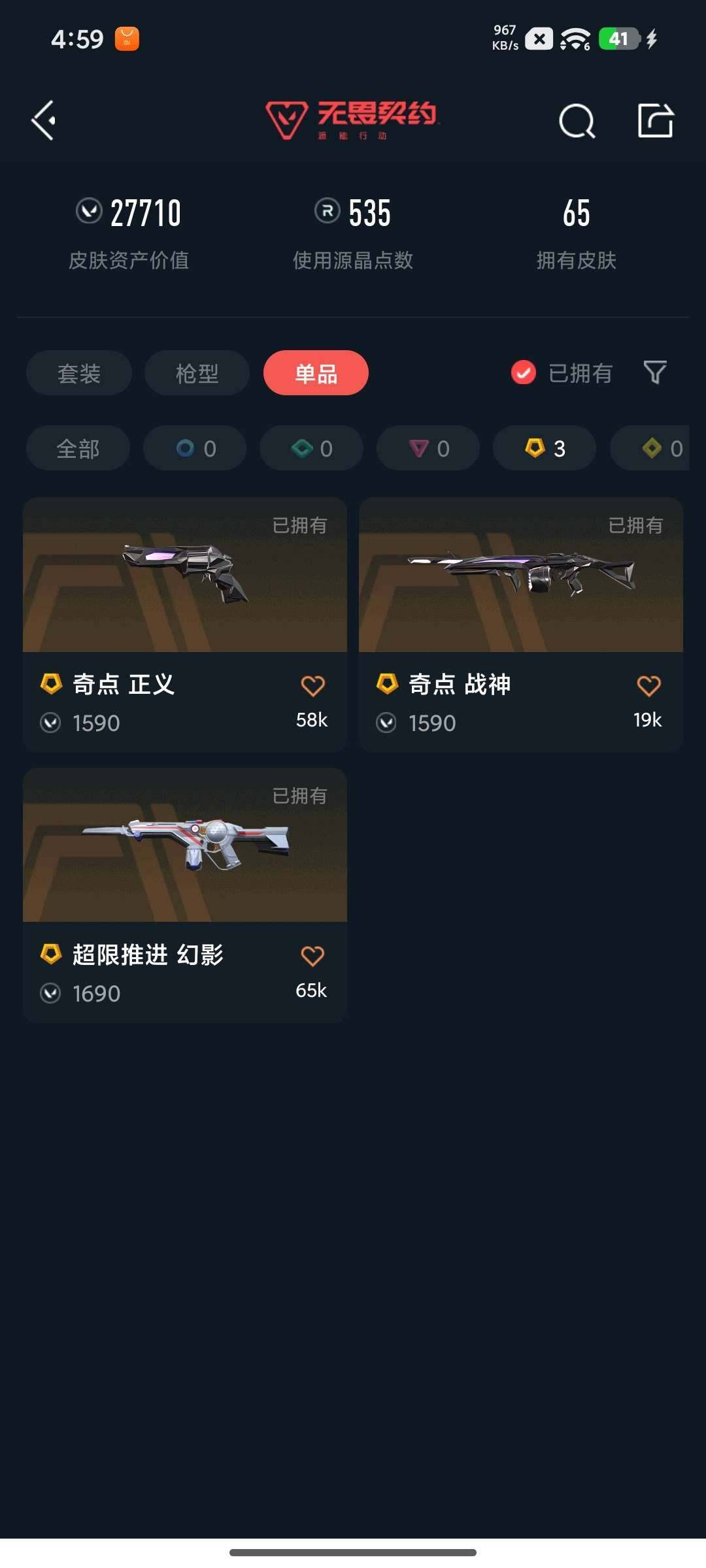Toggle the 已拥有 owned filter

point(524,372)
